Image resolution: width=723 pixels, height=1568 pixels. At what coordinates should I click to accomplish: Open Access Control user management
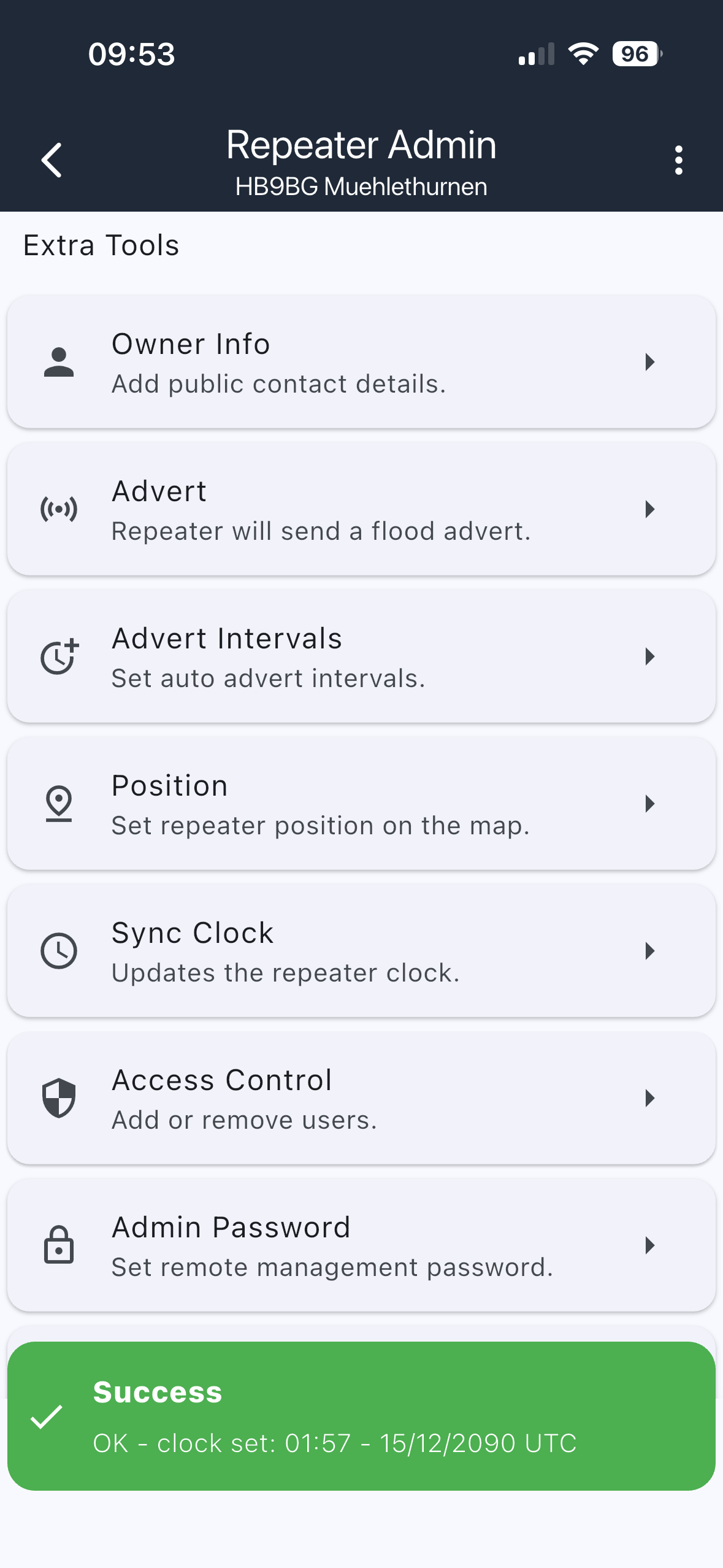[361, 1099]
